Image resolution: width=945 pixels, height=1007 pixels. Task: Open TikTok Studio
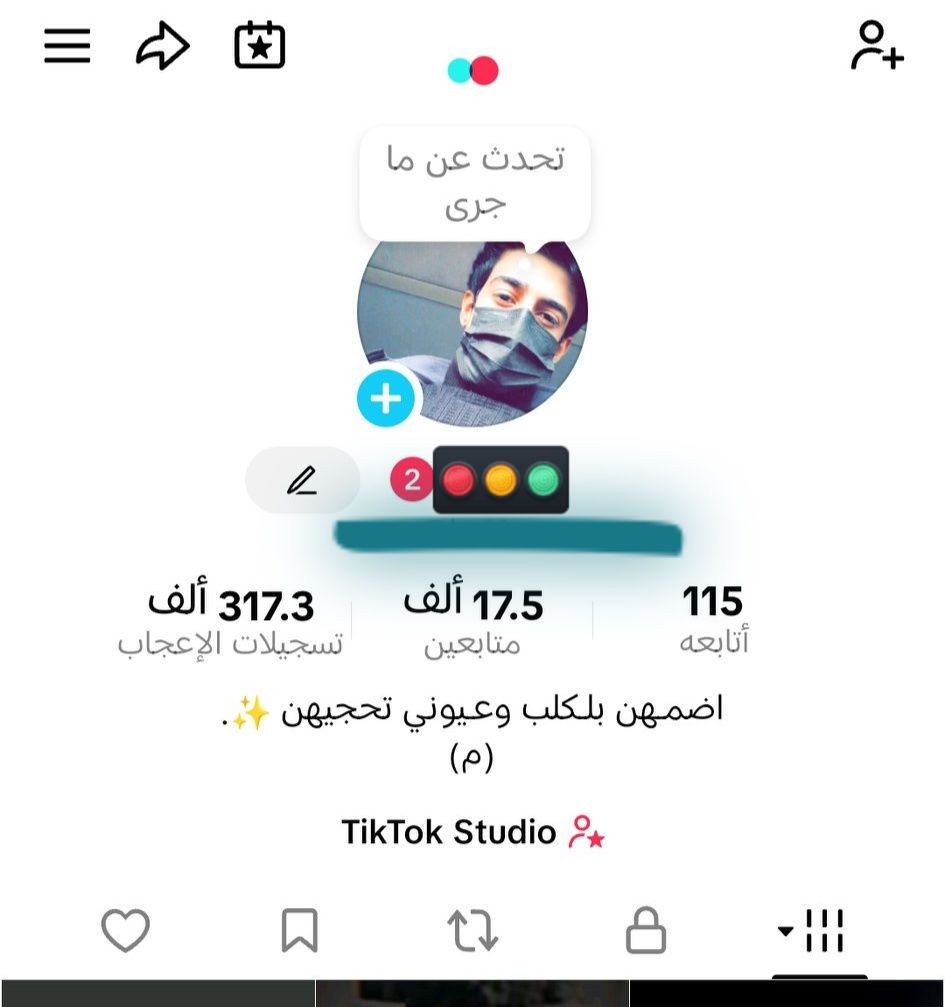[x=473, y=832]
